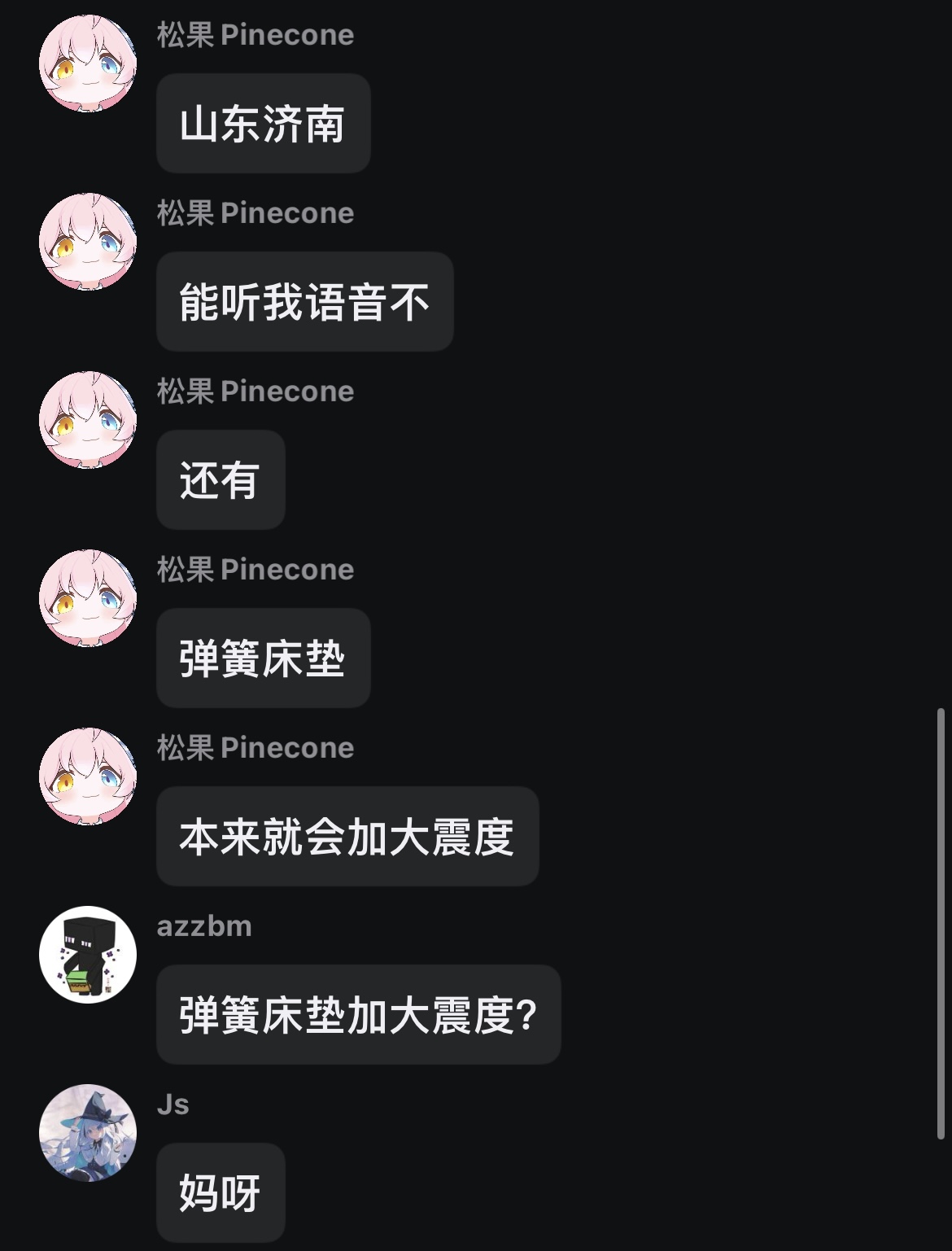Tap Pinecone's avatar beside message 弹簧床垫
This screenshot has width=952, height=1251.
pyautogui.click(x=88, y=598)
